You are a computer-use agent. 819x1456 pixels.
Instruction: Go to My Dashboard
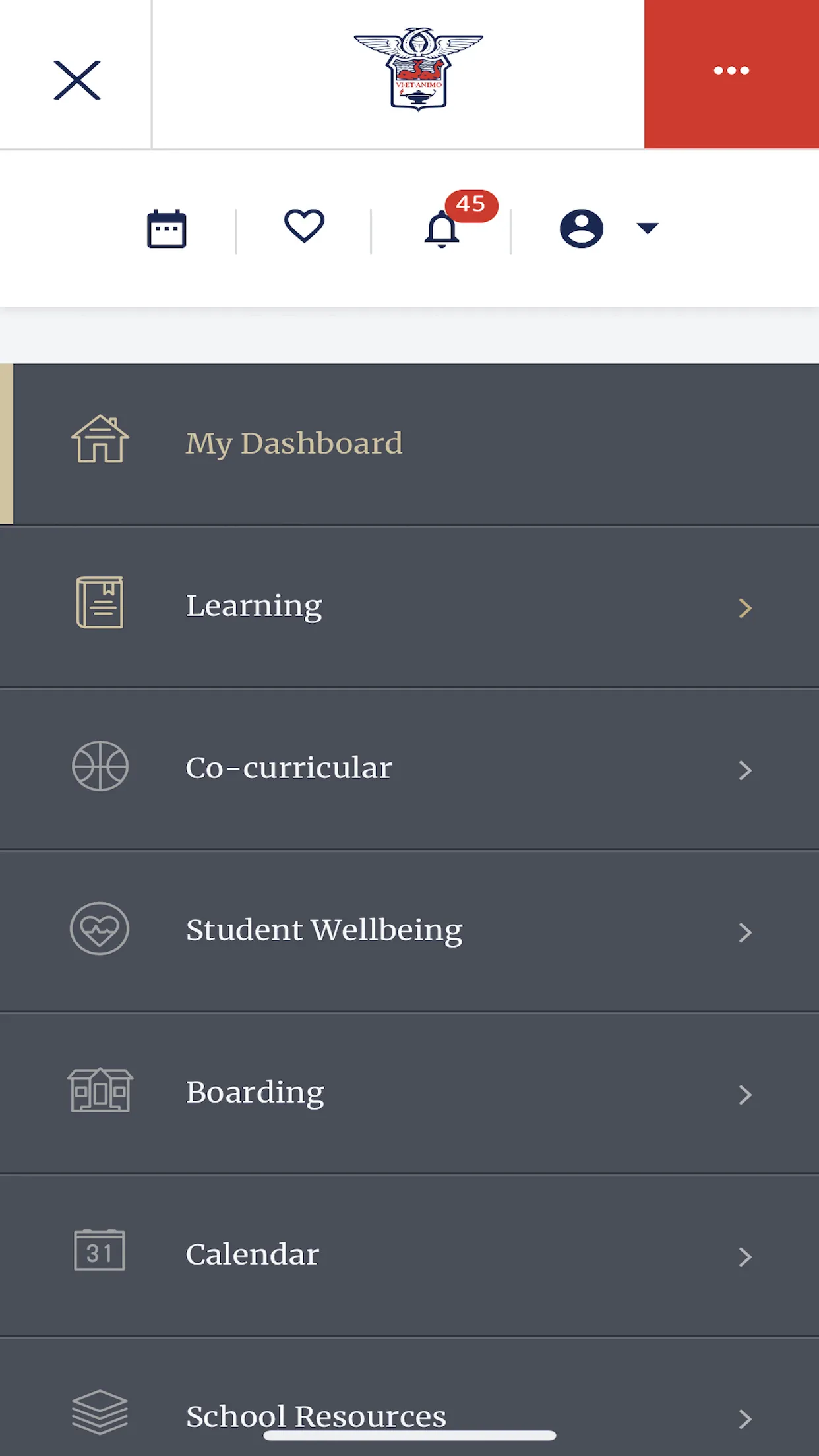293,442
